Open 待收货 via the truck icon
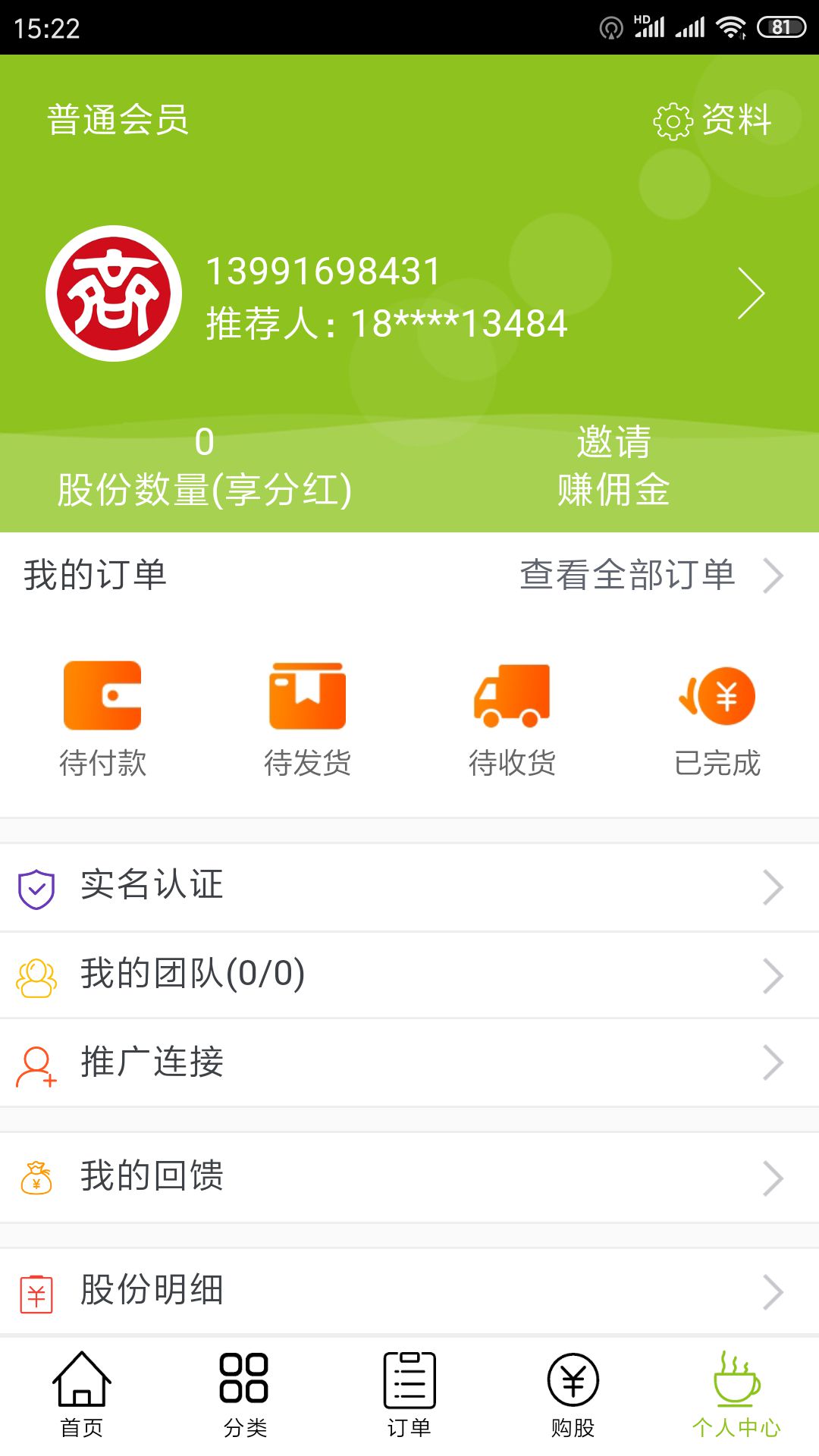The image size is (819, 1456). (512, 695)
